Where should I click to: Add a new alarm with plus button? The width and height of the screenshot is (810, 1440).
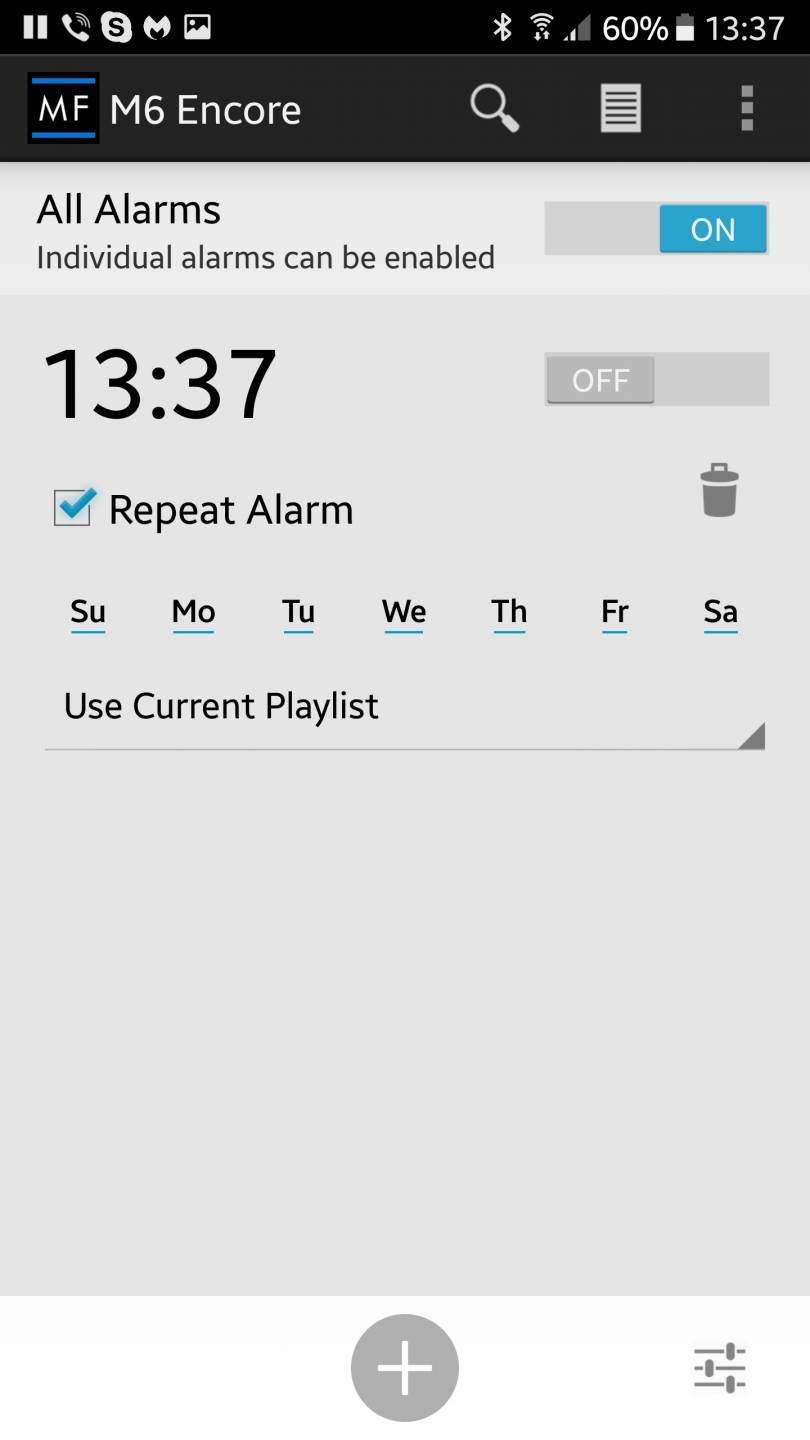(404, 1367)
